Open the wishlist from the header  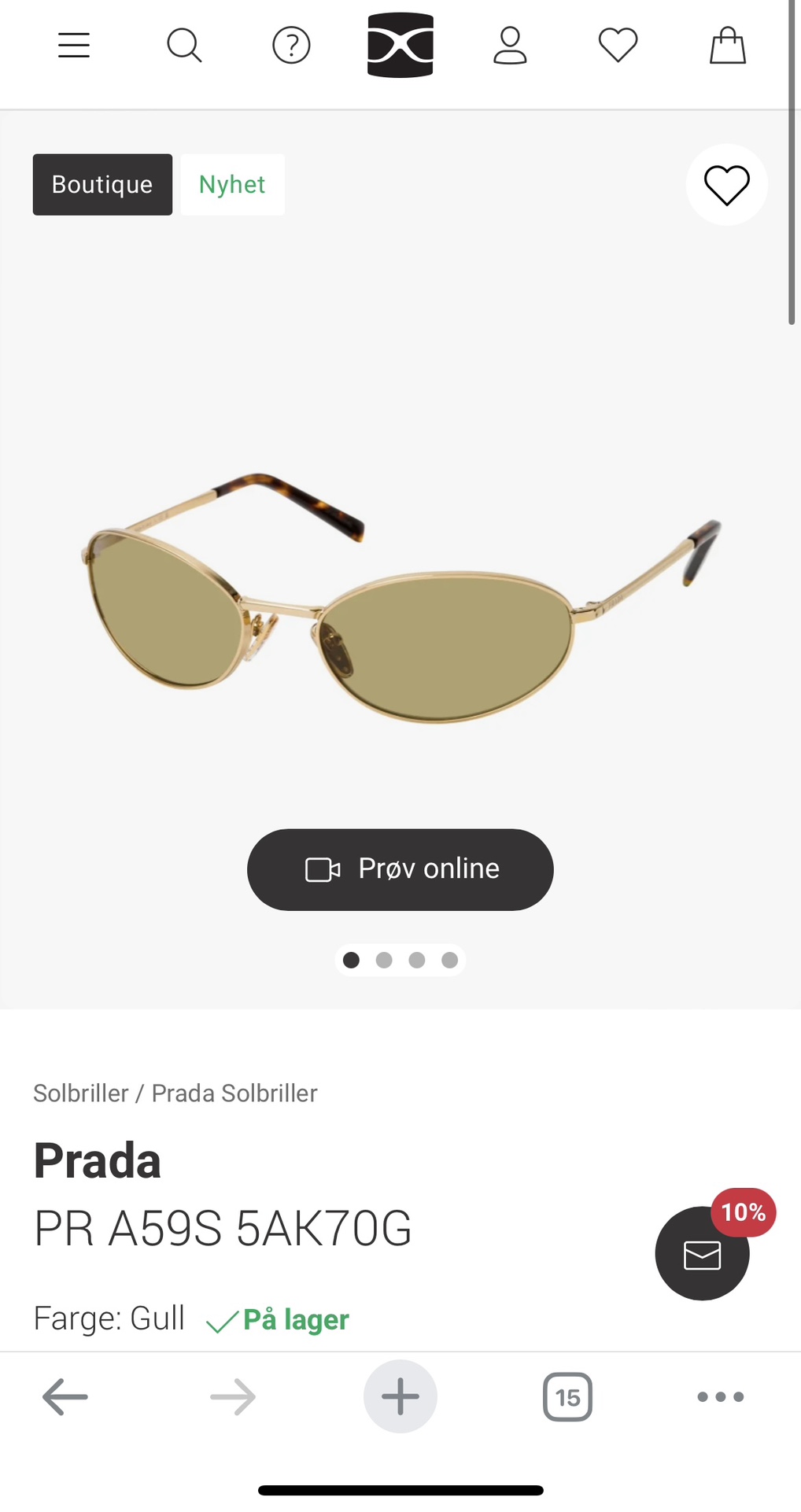pyautogui.click(x=618, y=45)
